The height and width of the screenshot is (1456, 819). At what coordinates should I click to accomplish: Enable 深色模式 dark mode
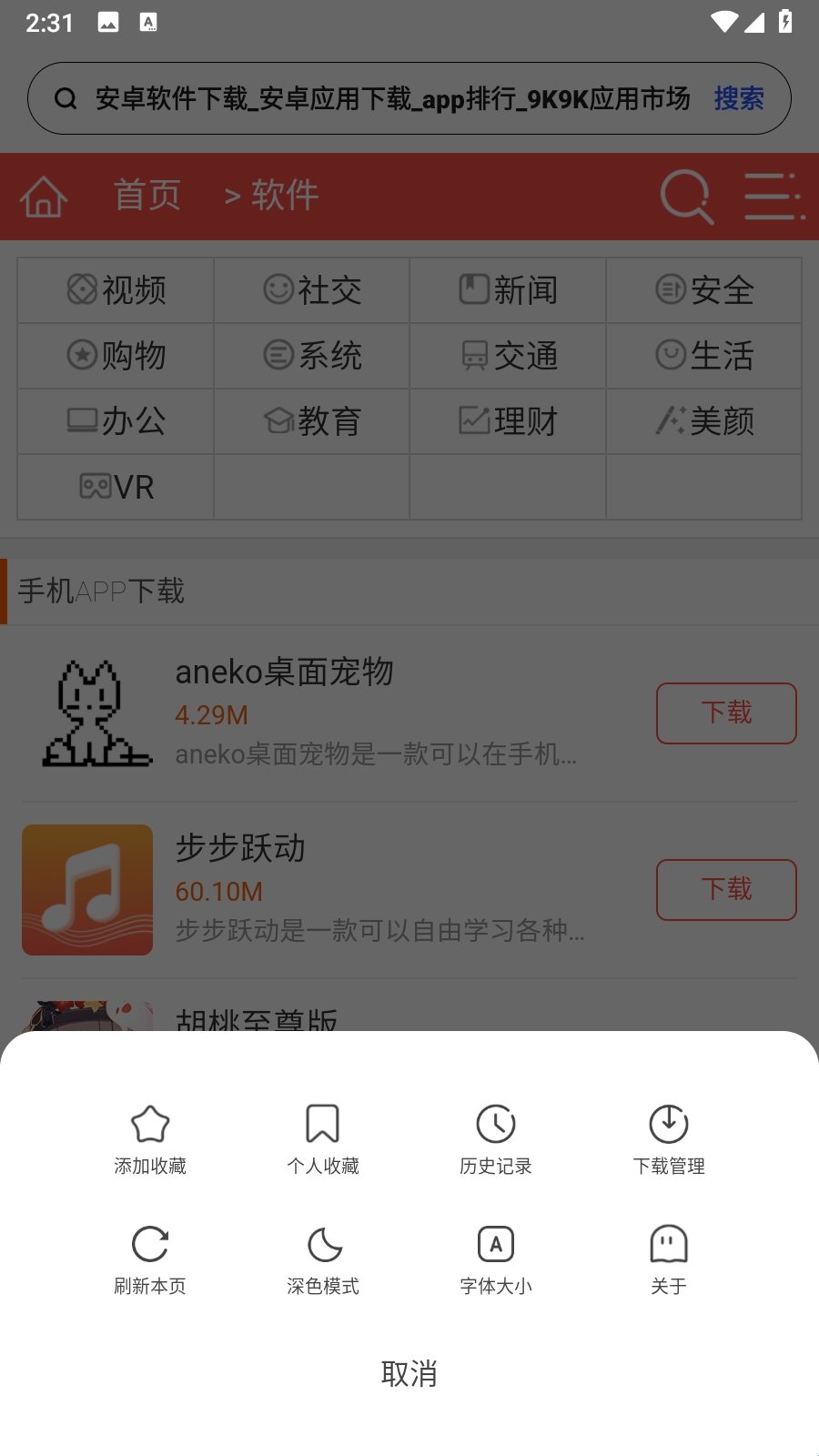[323, 1259]
